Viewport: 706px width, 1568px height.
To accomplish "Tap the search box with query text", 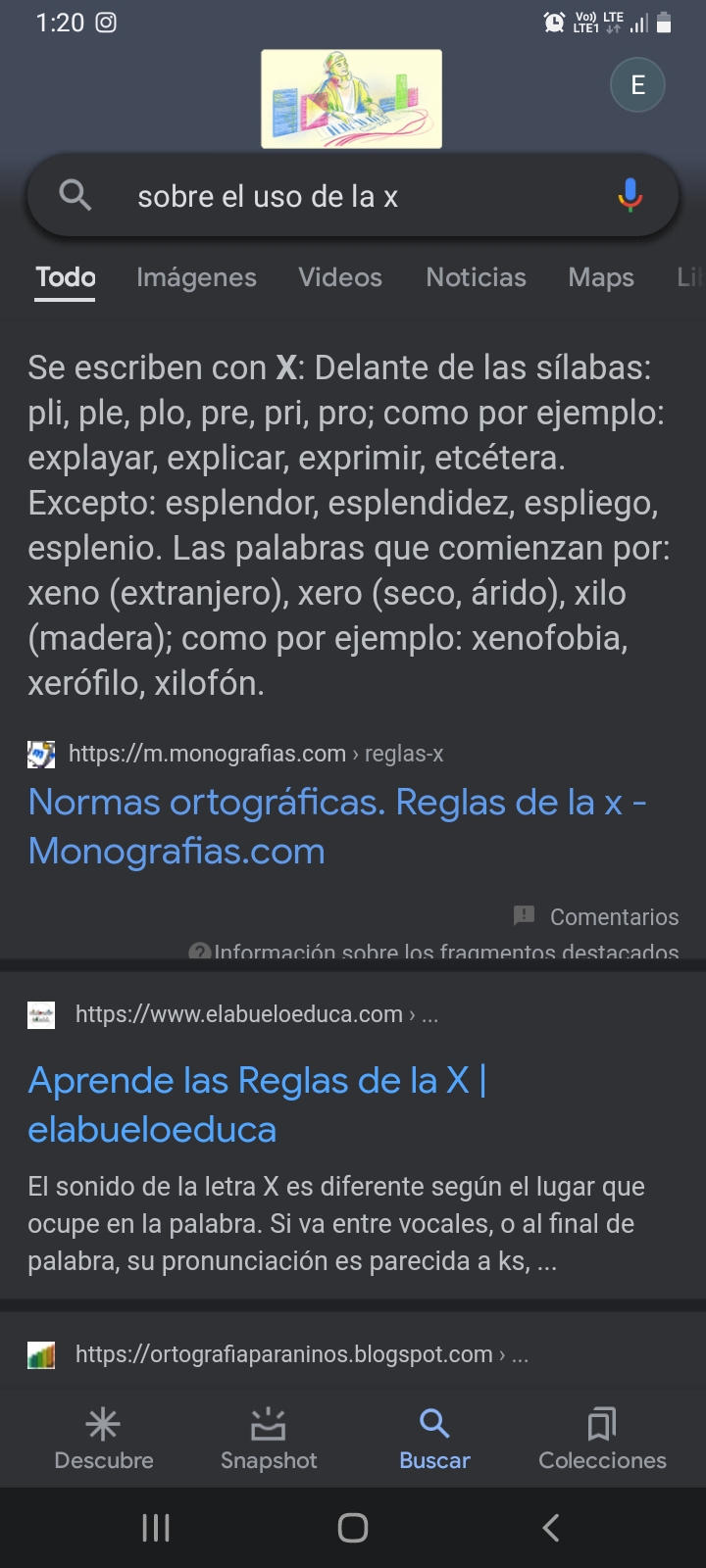I will [x=353, y=197].
